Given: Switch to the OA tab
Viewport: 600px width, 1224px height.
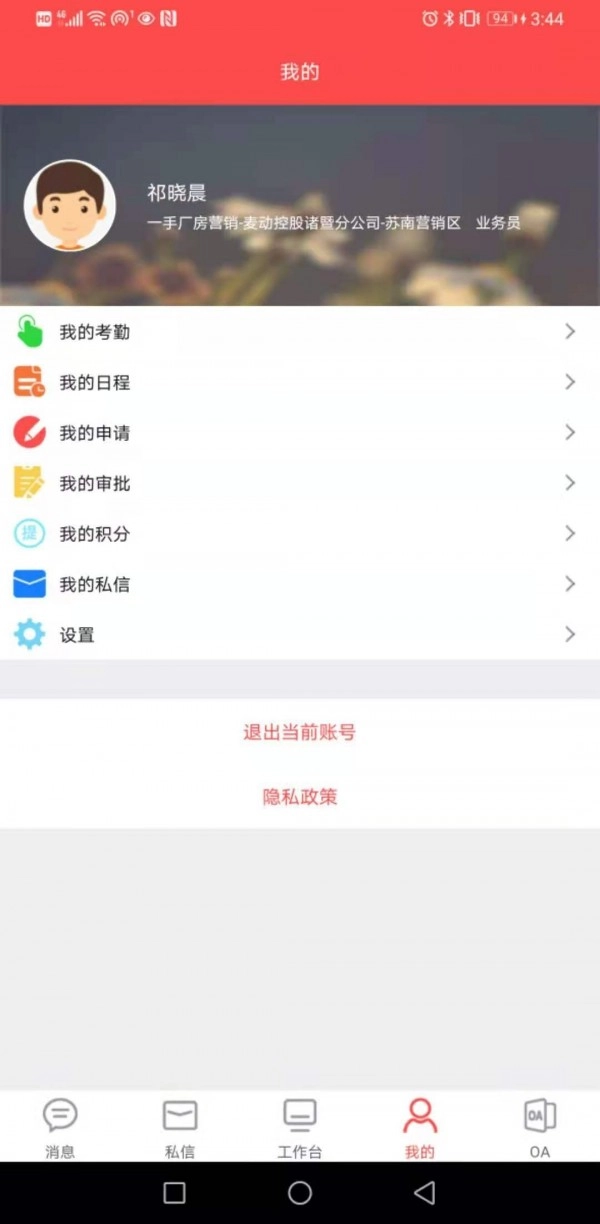Looking at the screenshot, I should 540,1127.
